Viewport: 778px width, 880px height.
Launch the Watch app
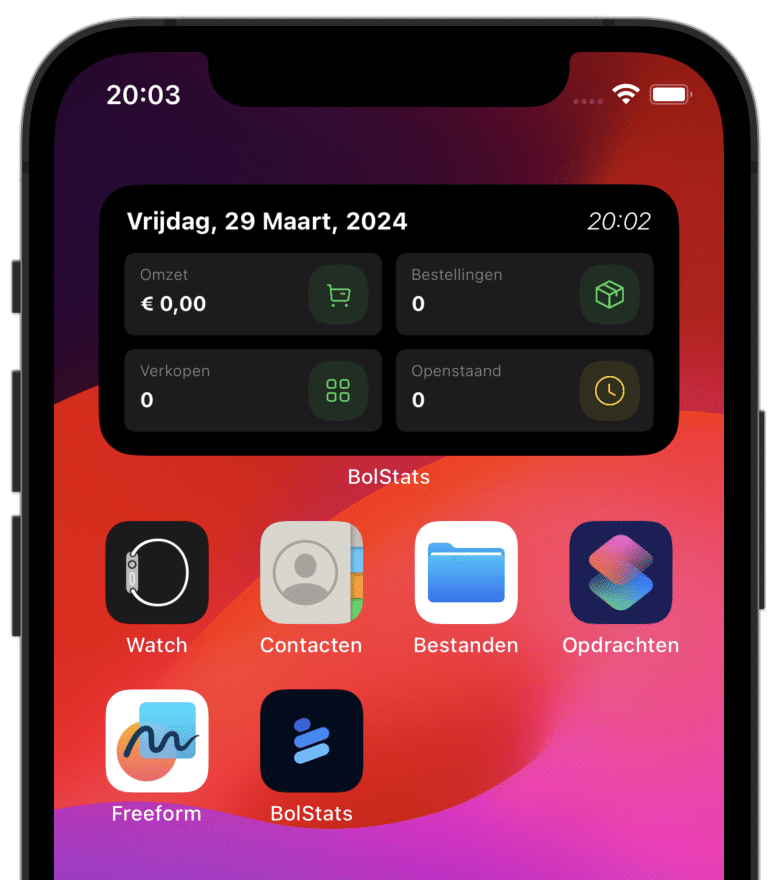tap(157, 572)
